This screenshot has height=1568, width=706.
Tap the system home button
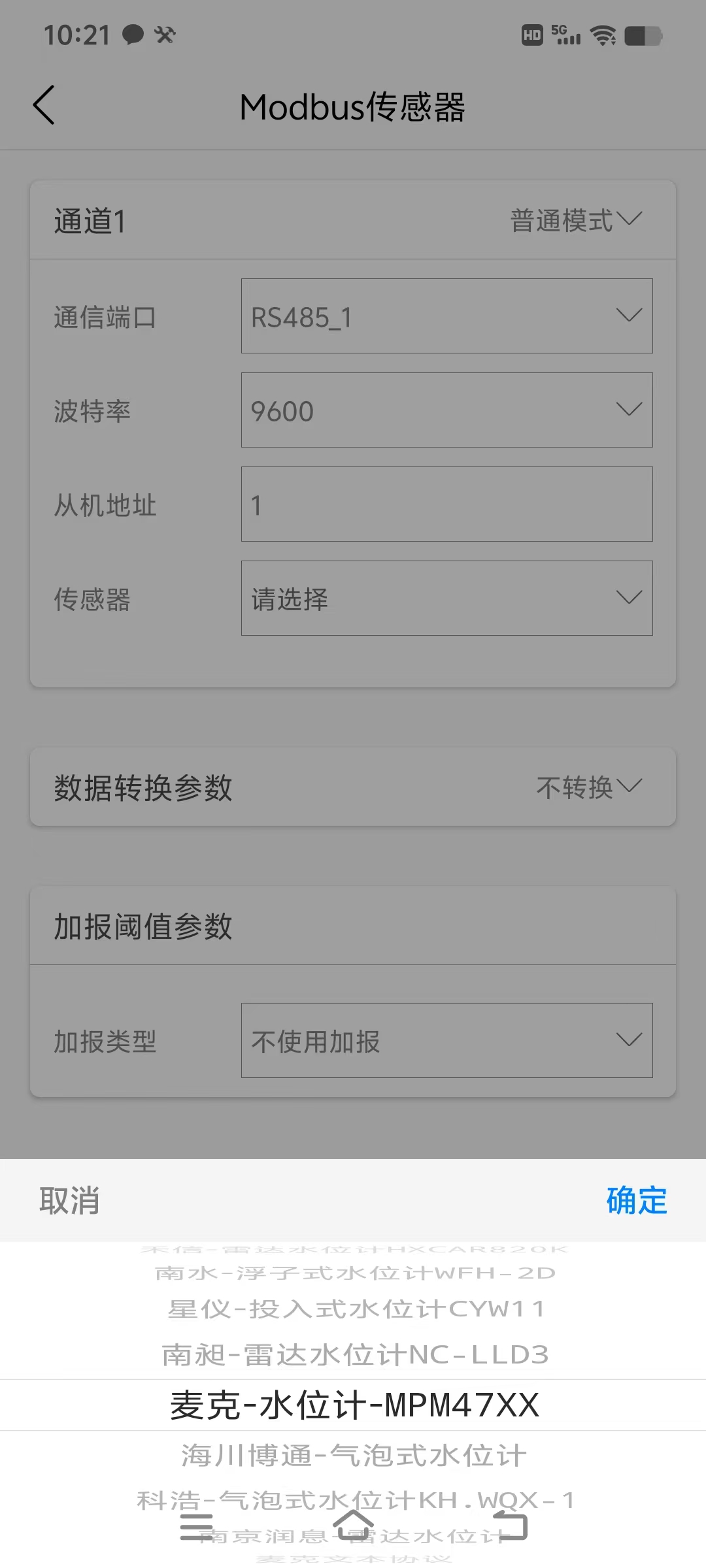[x=354, y=1526]
